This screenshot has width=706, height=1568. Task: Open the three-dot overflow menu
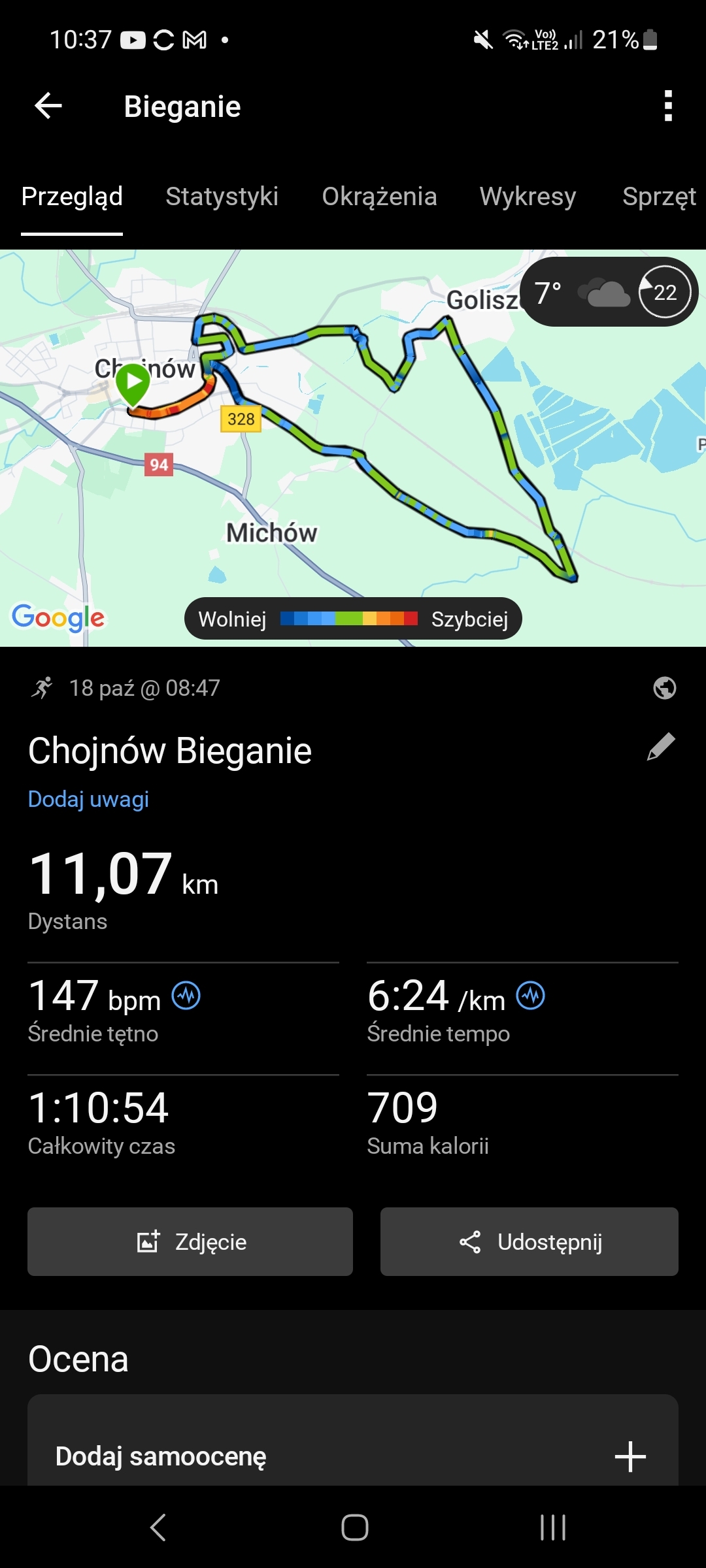pyautogui.click(x=667, y=106)
